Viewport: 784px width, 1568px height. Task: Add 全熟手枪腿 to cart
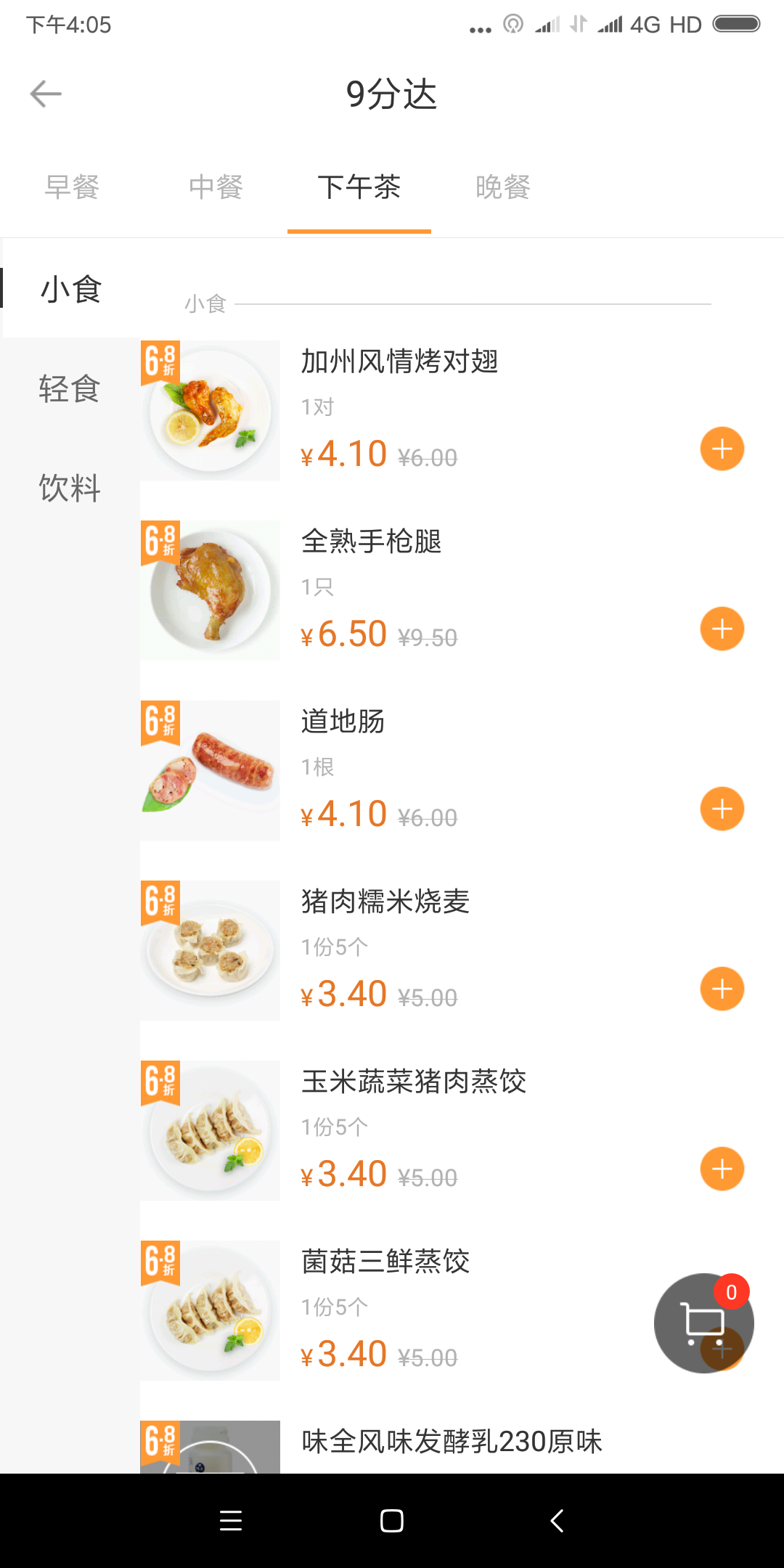click(722, 629)
